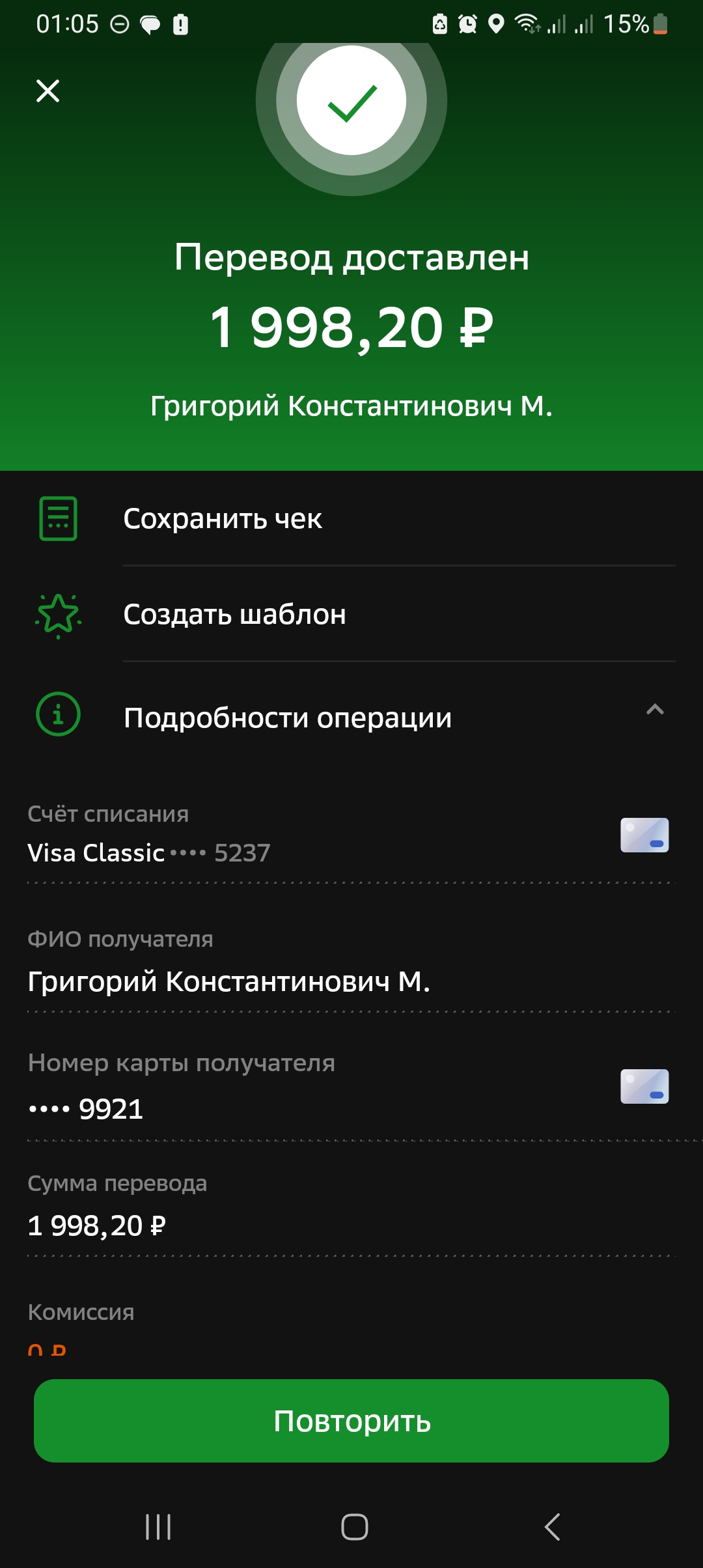The height and width of the screenshot is (1568, 703).
Task: Open recent apps from the navigation bar
Action: tap(158, 1527)
